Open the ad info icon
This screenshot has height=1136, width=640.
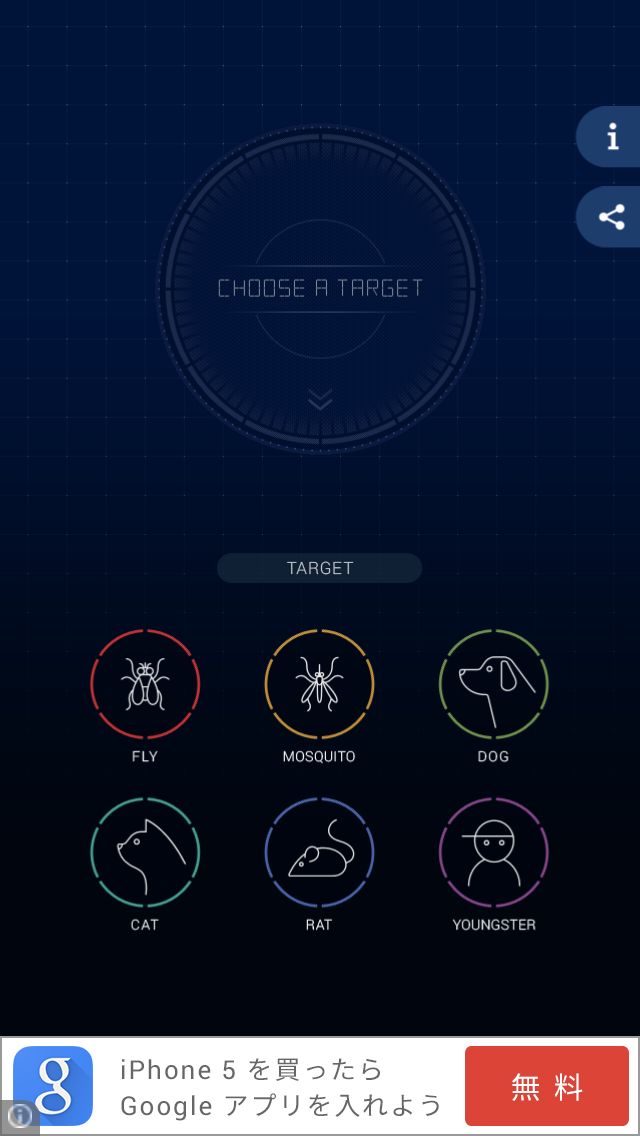pos(19,1116)
